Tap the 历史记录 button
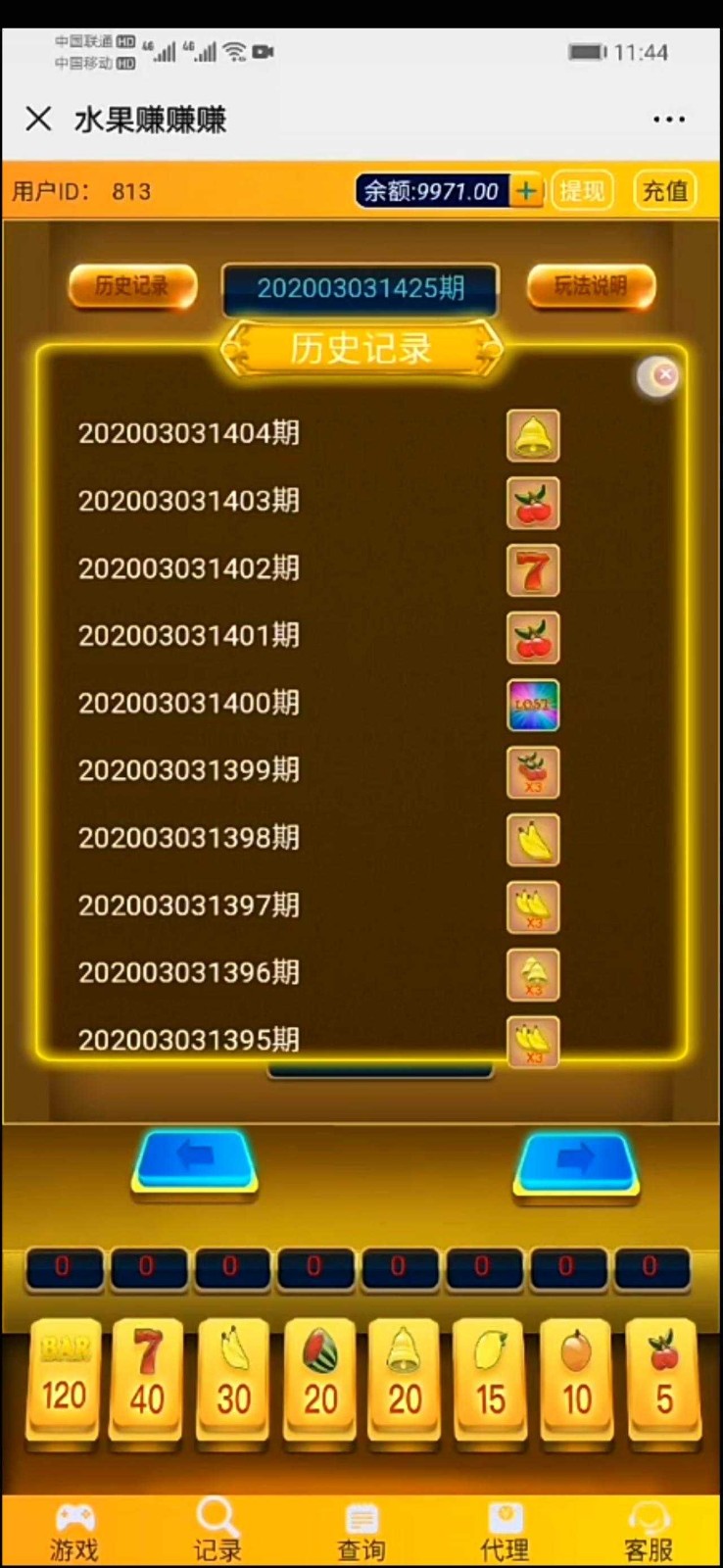 tap(132, 286)
